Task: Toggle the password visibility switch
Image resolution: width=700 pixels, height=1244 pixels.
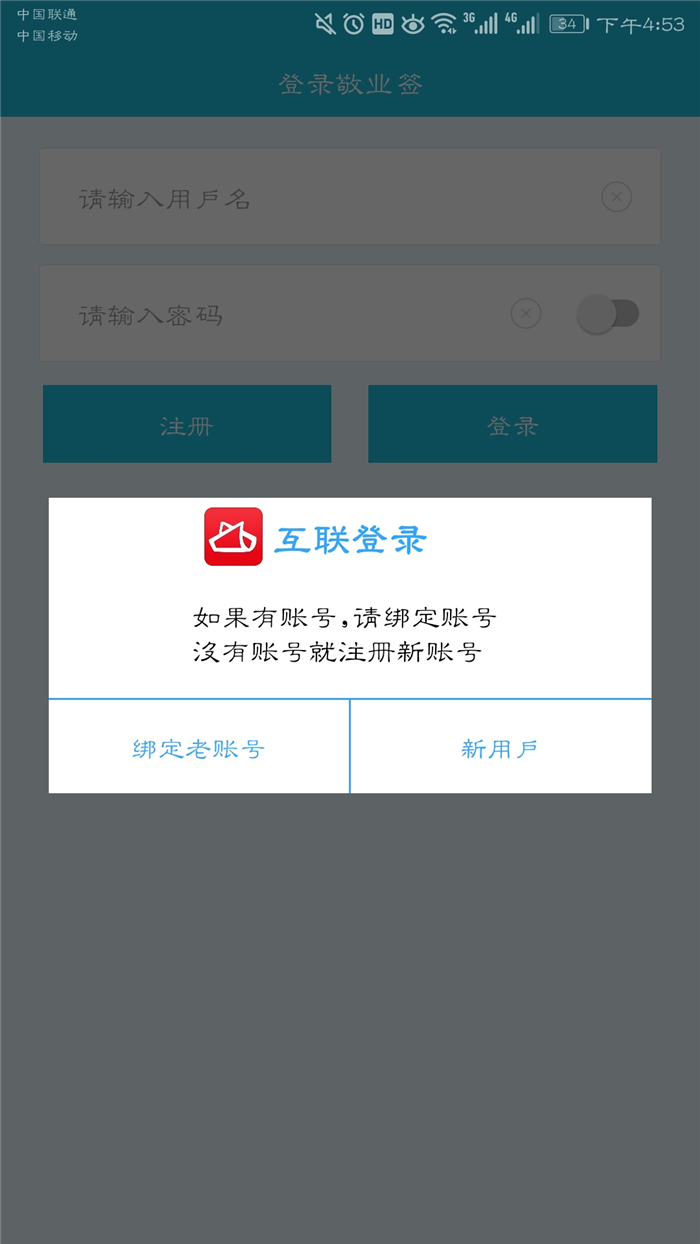Action: click(x=607, y=314)
